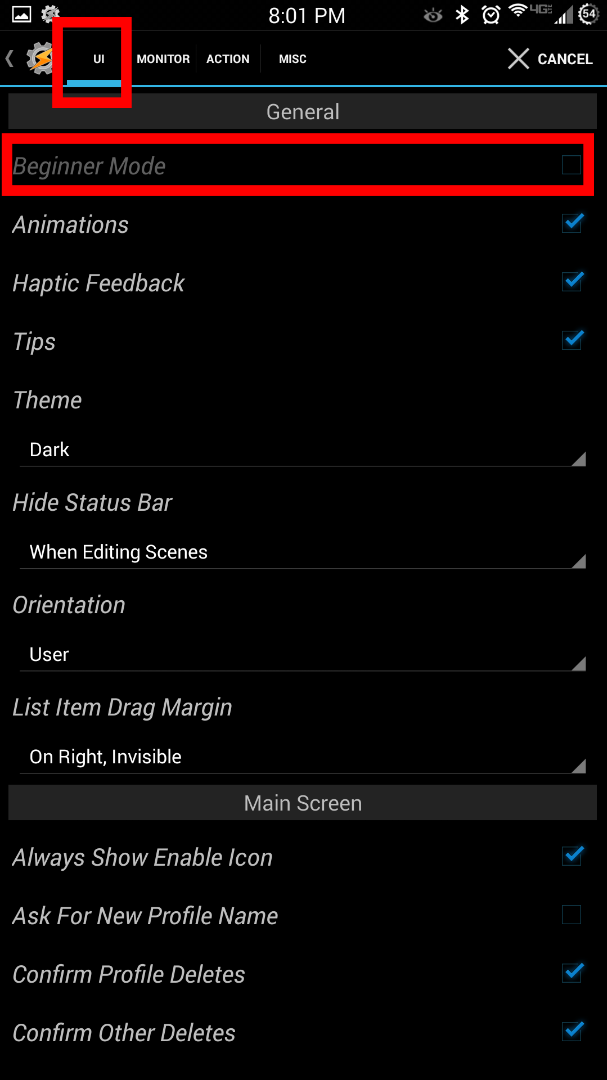Disable the Animations checkbox

point(572,224)
